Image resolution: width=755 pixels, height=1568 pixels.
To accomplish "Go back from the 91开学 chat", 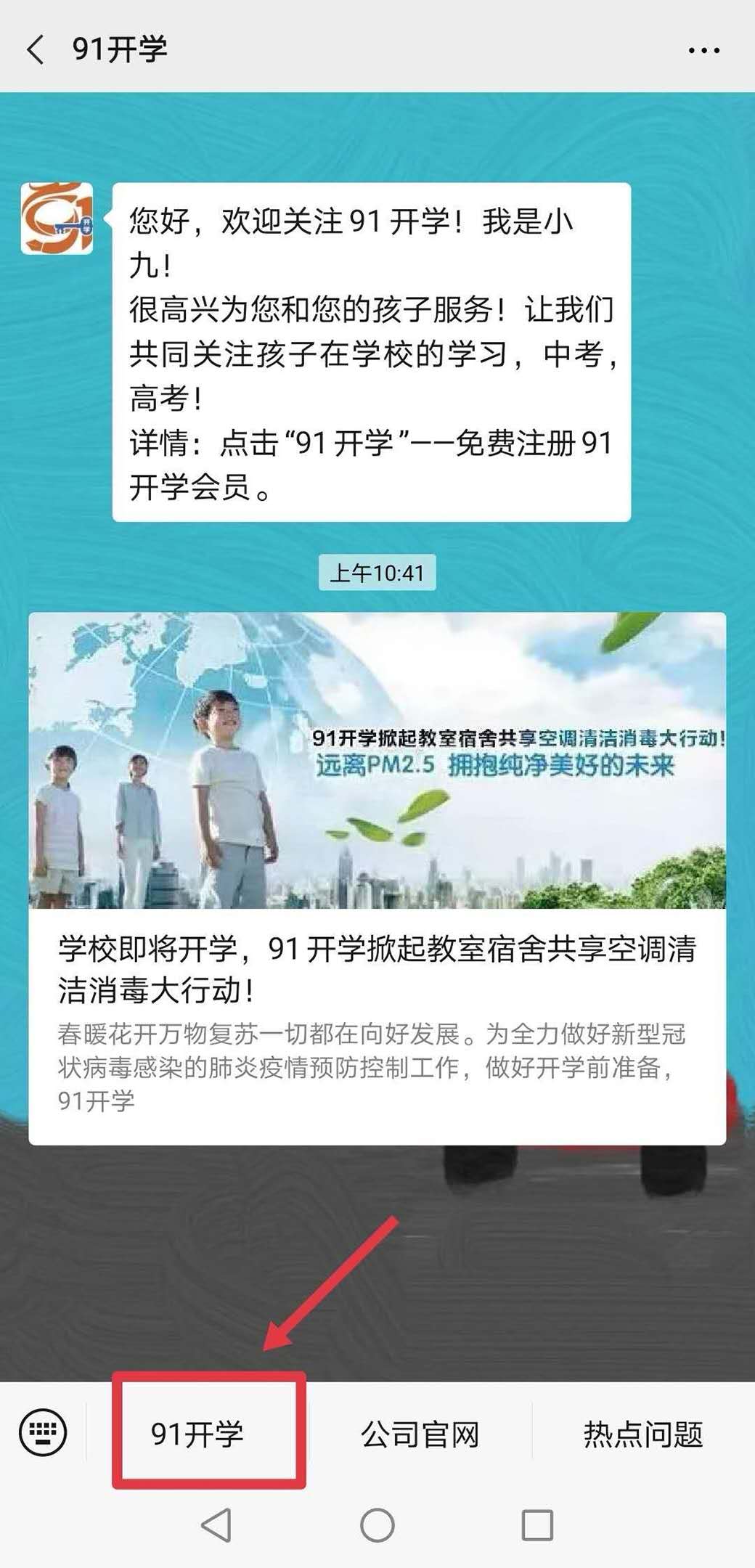I will [35, 50].
